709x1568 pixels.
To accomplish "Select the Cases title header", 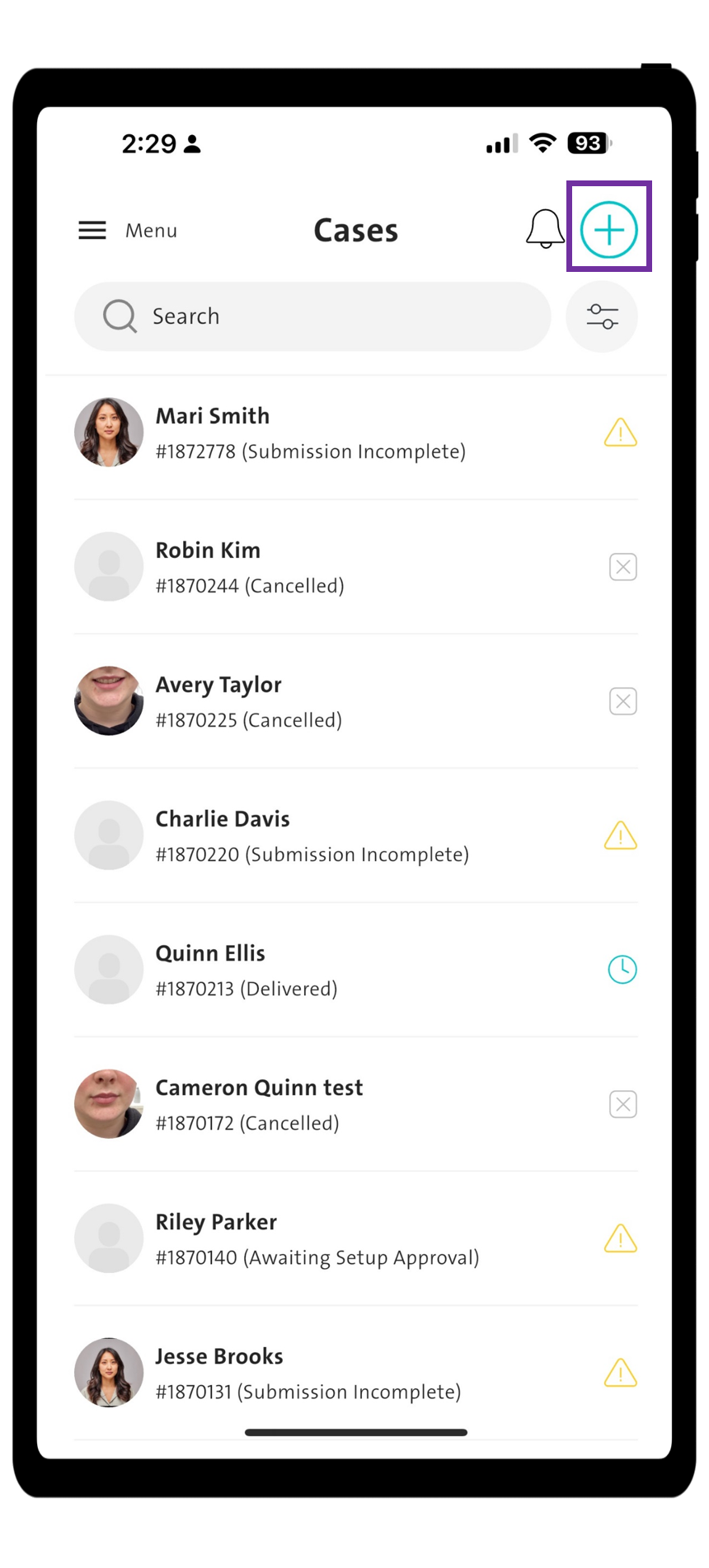I will (x=354, y=230).
